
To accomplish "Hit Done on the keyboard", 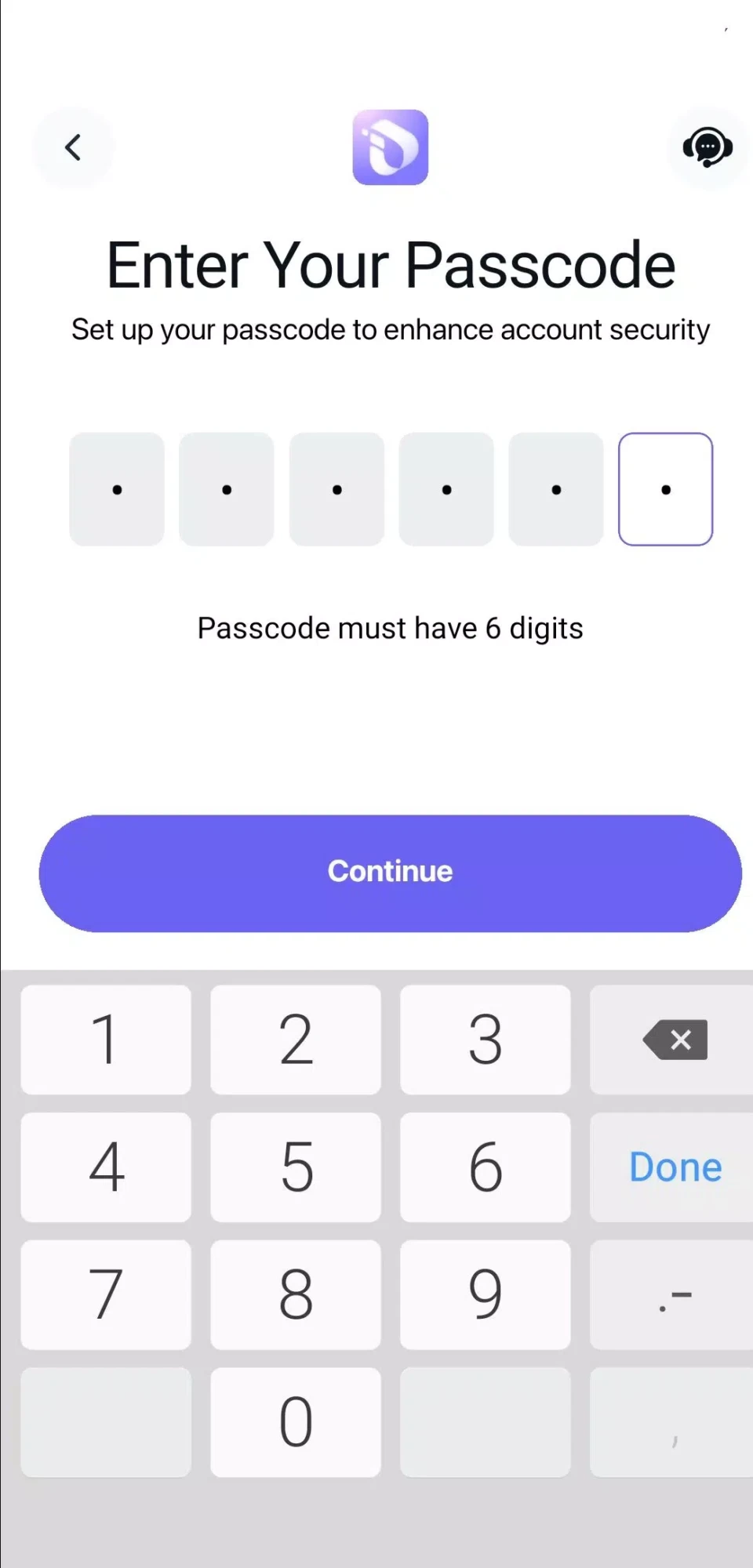I will click(675, 1167).
